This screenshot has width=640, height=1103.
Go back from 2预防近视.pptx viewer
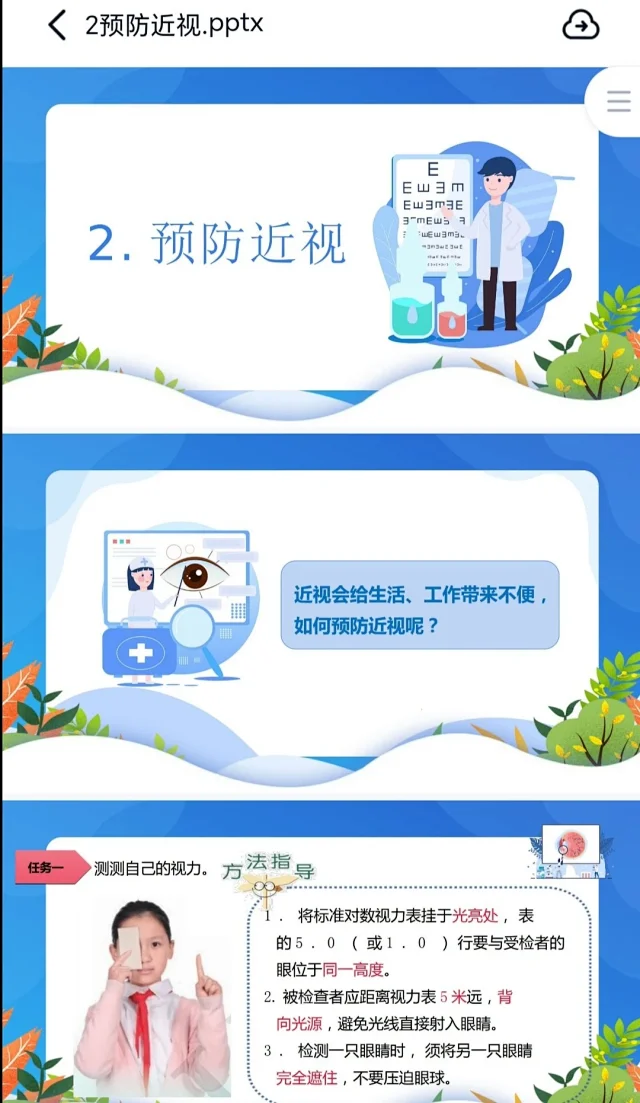pos(57,25)
